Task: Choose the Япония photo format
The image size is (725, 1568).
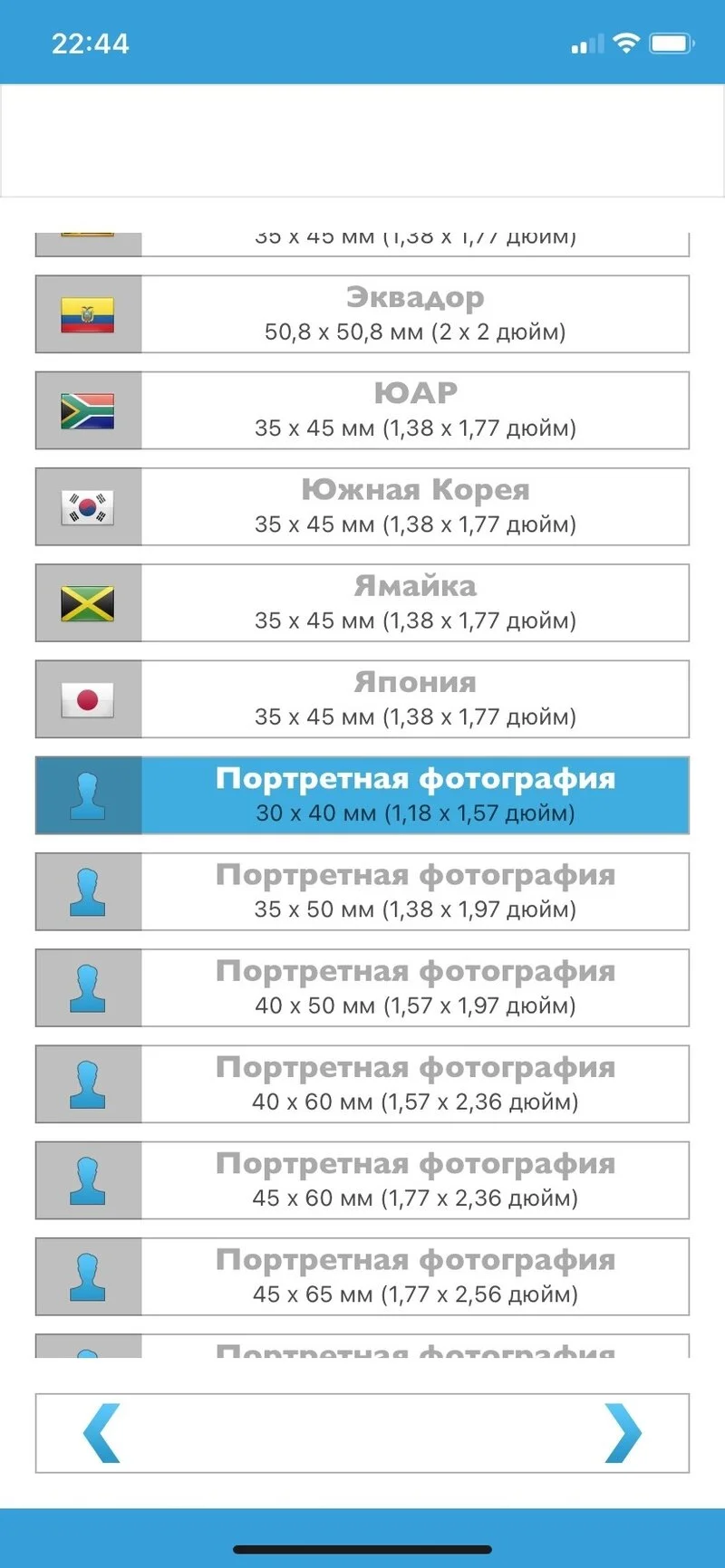Action: (x=362, y=699)
